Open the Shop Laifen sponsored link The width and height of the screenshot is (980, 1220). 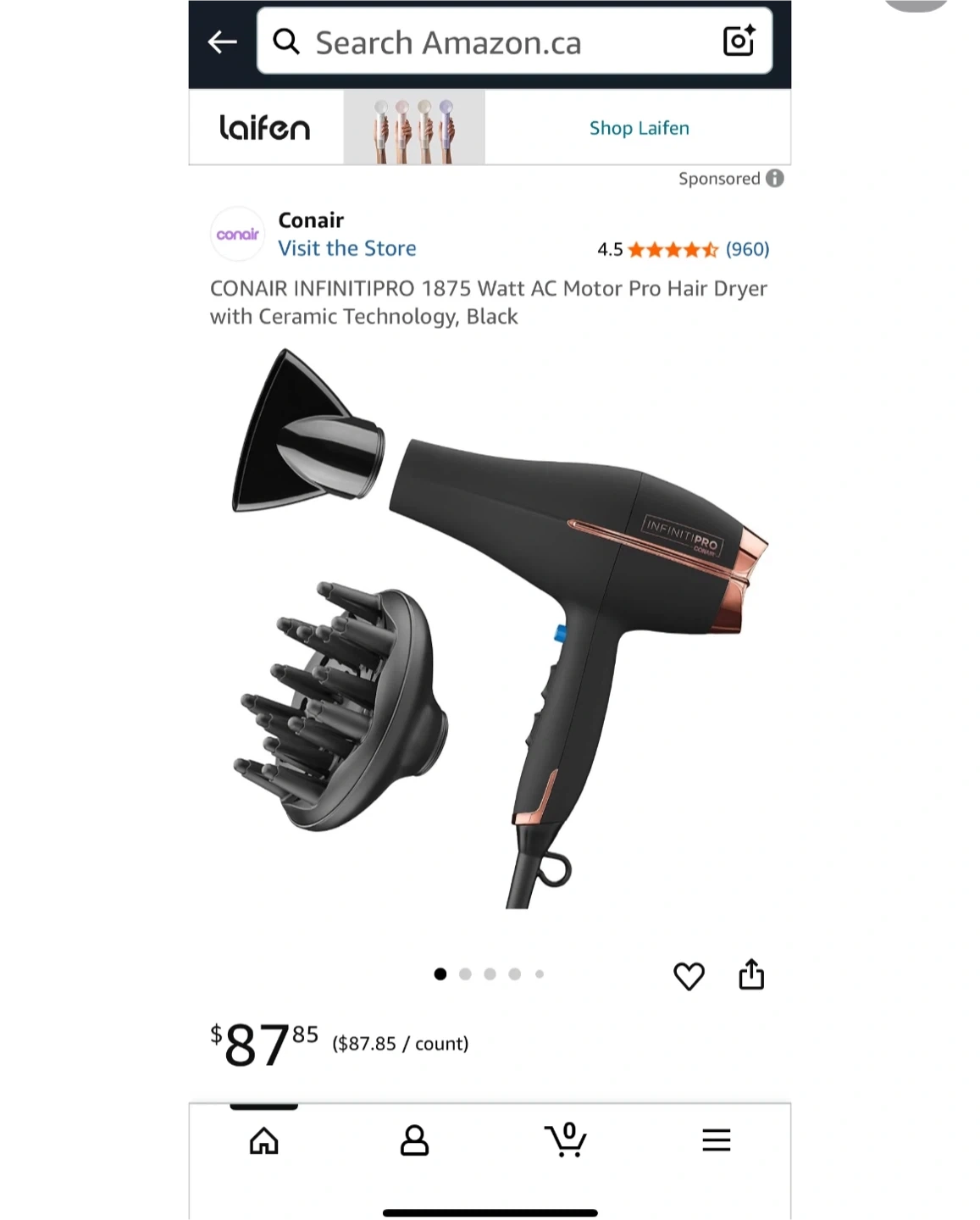click(x=639, y=128)
